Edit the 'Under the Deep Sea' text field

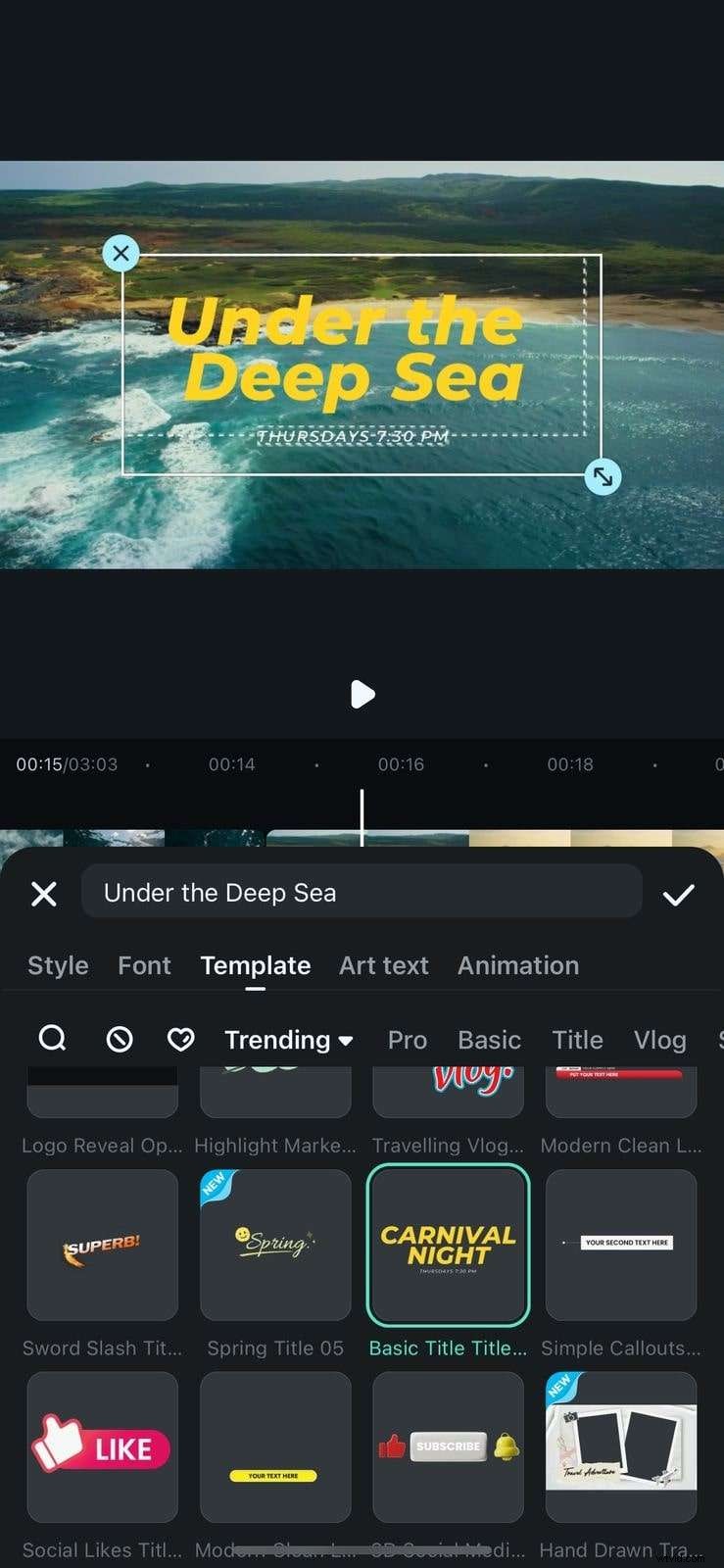point(361,893)
